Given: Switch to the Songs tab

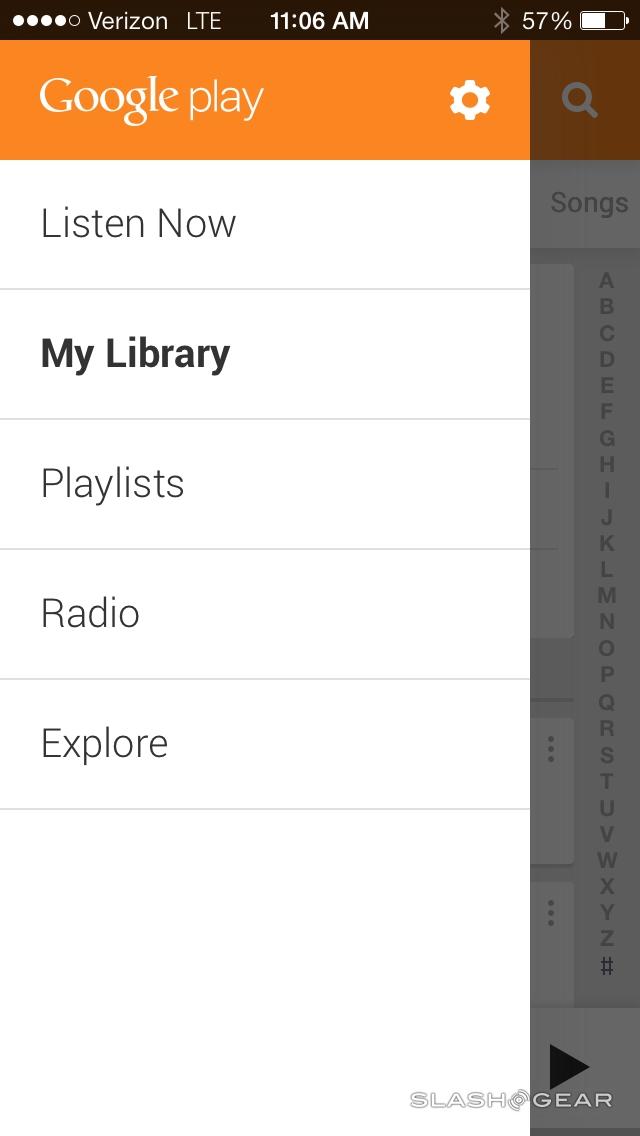Looking at the screenshot, I should 589,203.
